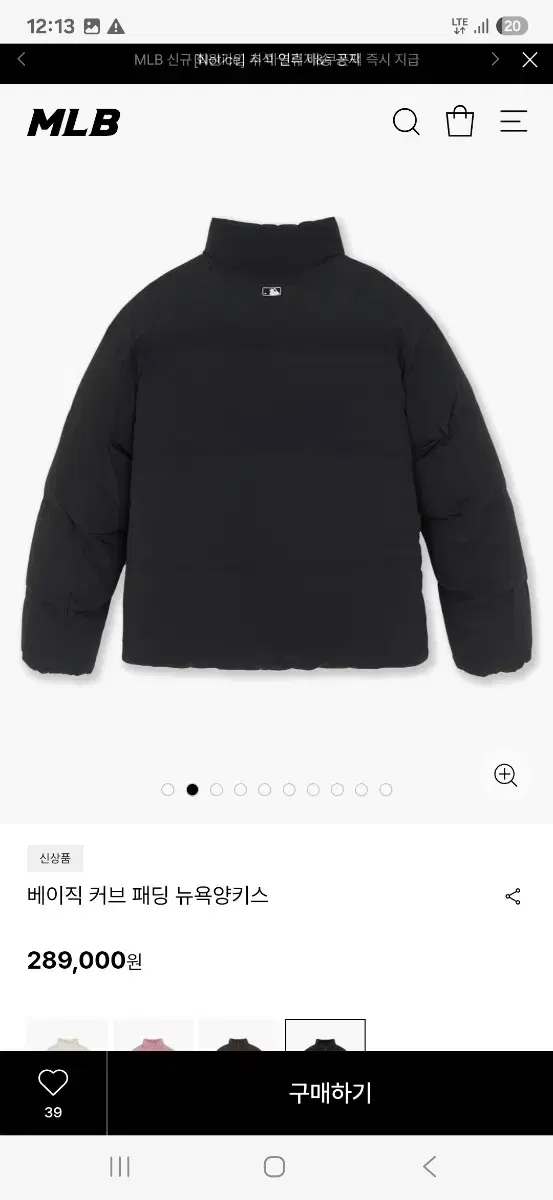Add product to wishlist with heart
The height and width of the screenshot is (1200, 553).
(53, 1092)
